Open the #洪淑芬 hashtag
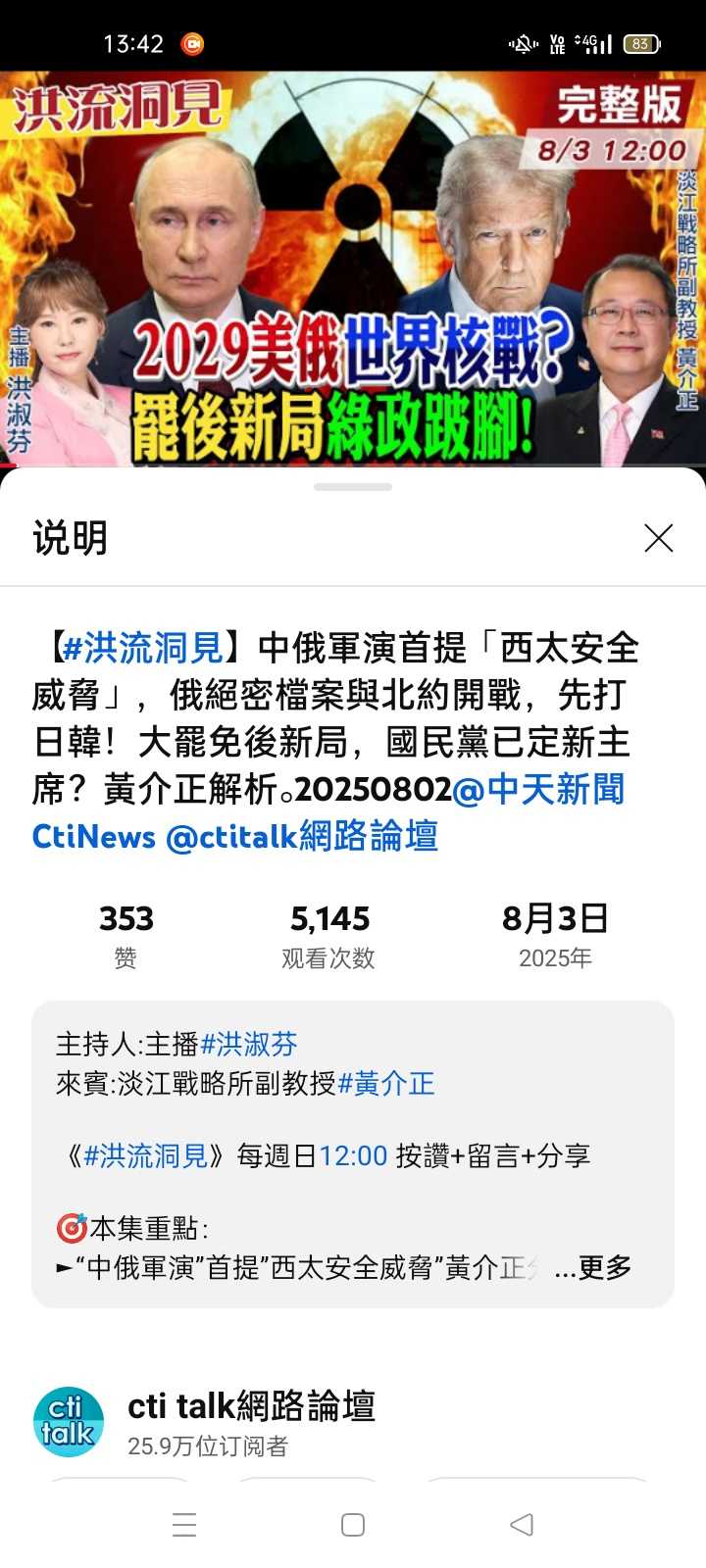The height and width of the screenshot is (1568, 706). point(249,1045)
